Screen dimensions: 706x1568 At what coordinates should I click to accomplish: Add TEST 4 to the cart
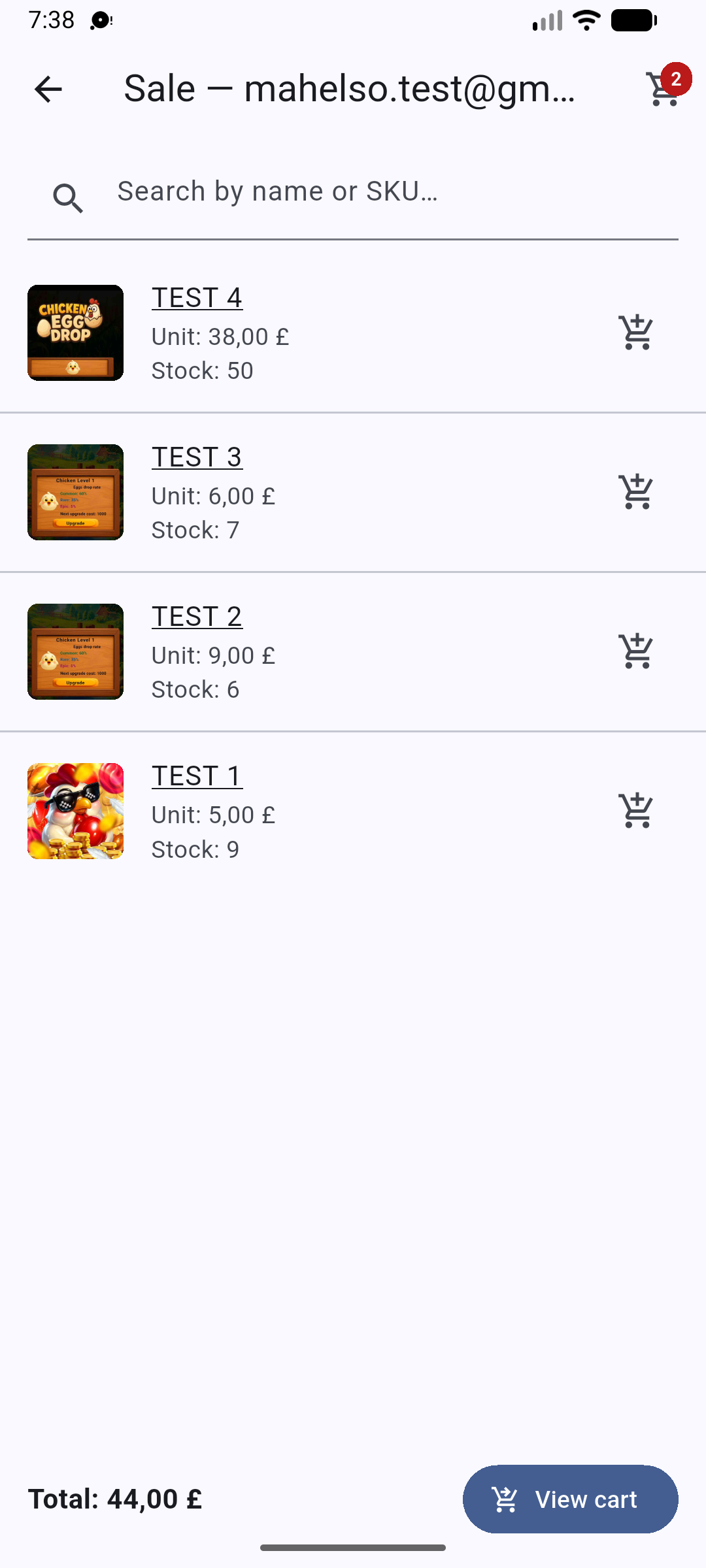point(635,333)
